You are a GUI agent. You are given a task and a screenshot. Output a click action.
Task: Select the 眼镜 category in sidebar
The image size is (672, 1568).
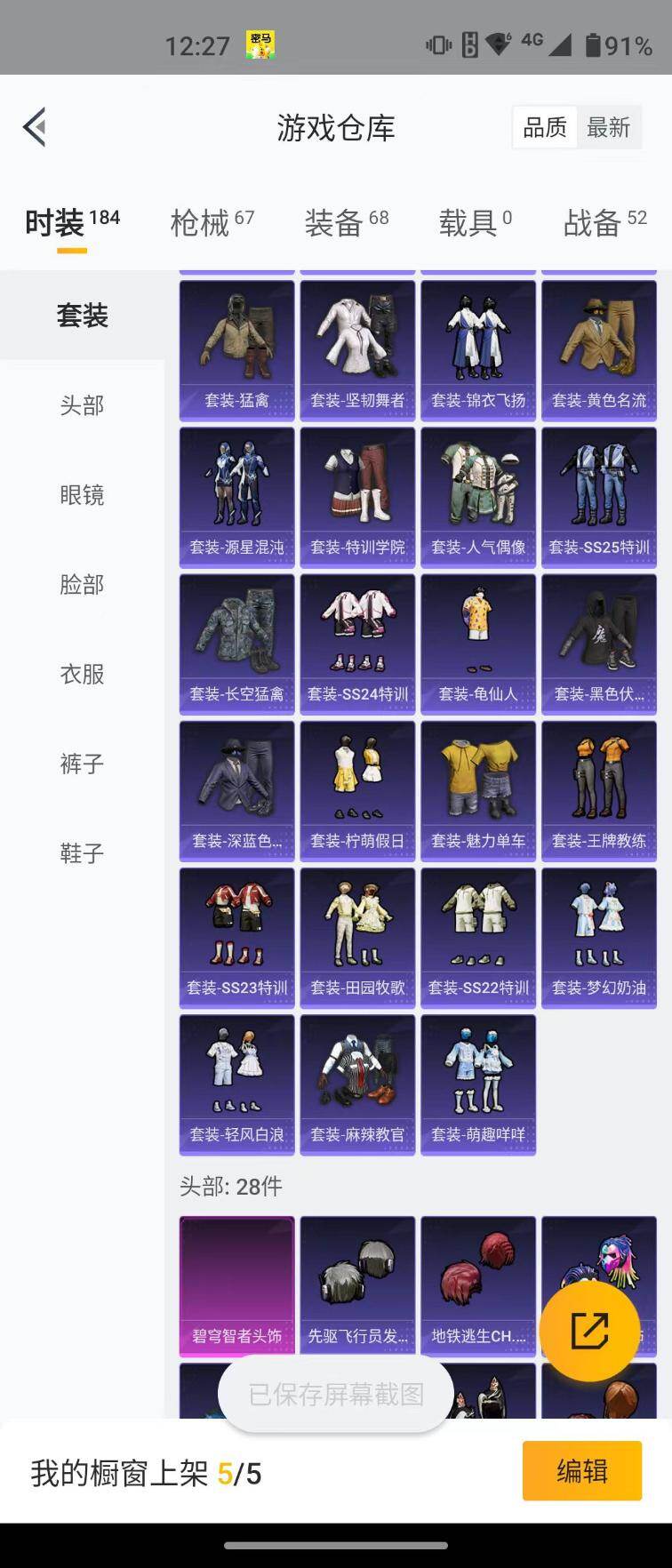coord(82,495)
